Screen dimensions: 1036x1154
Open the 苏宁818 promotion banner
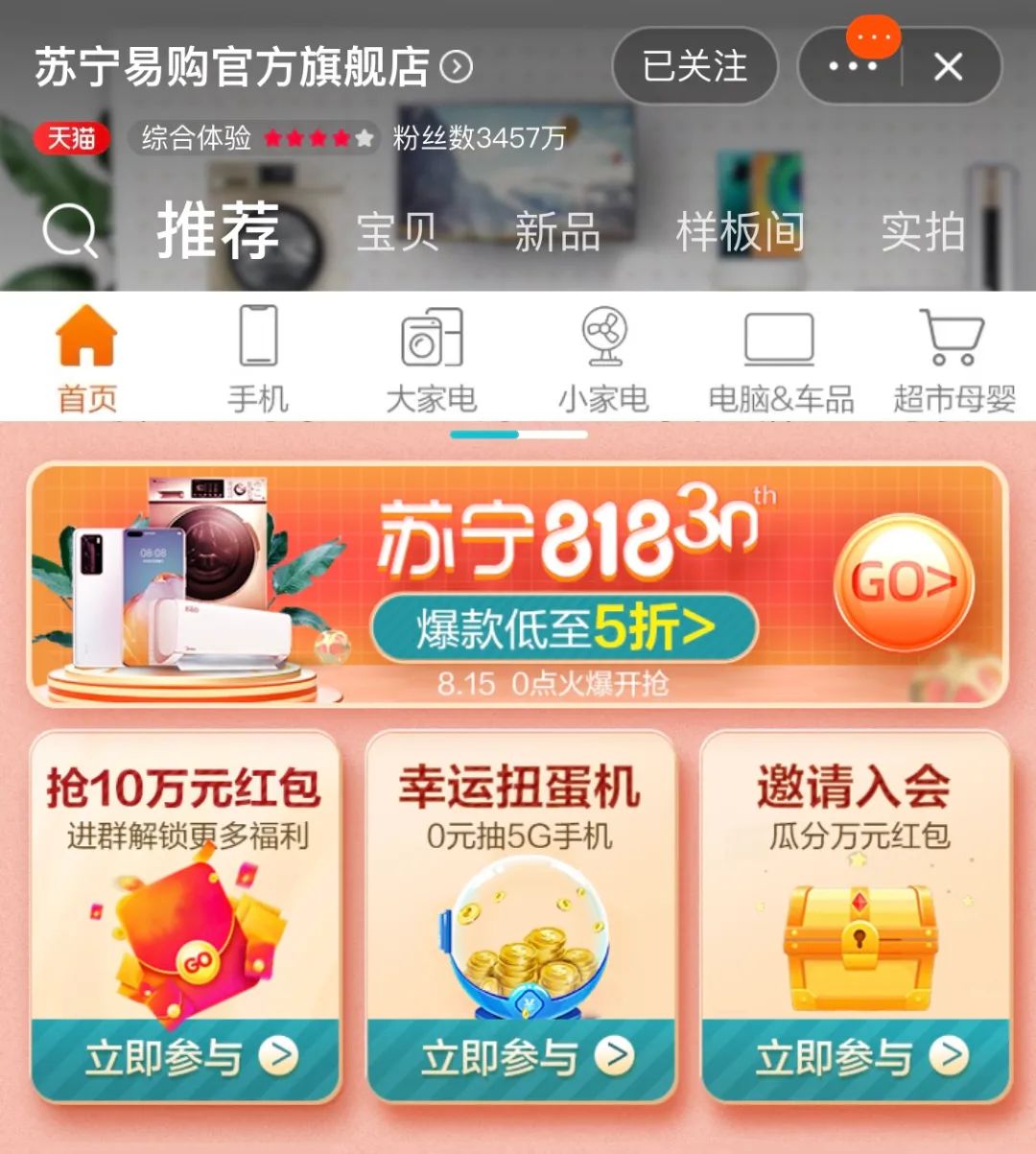click(x=518, y=584)
